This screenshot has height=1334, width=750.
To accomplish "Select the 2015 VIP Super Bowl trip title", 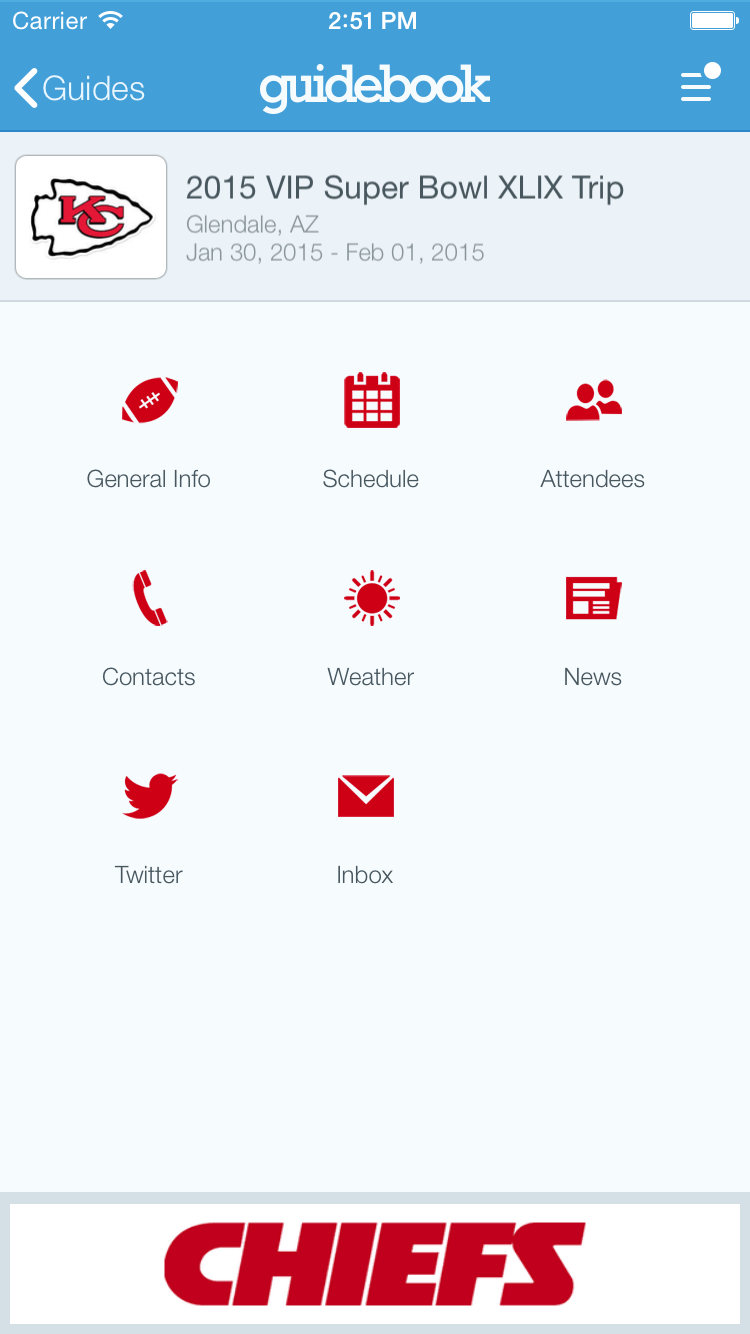I will tap(404, 187).
